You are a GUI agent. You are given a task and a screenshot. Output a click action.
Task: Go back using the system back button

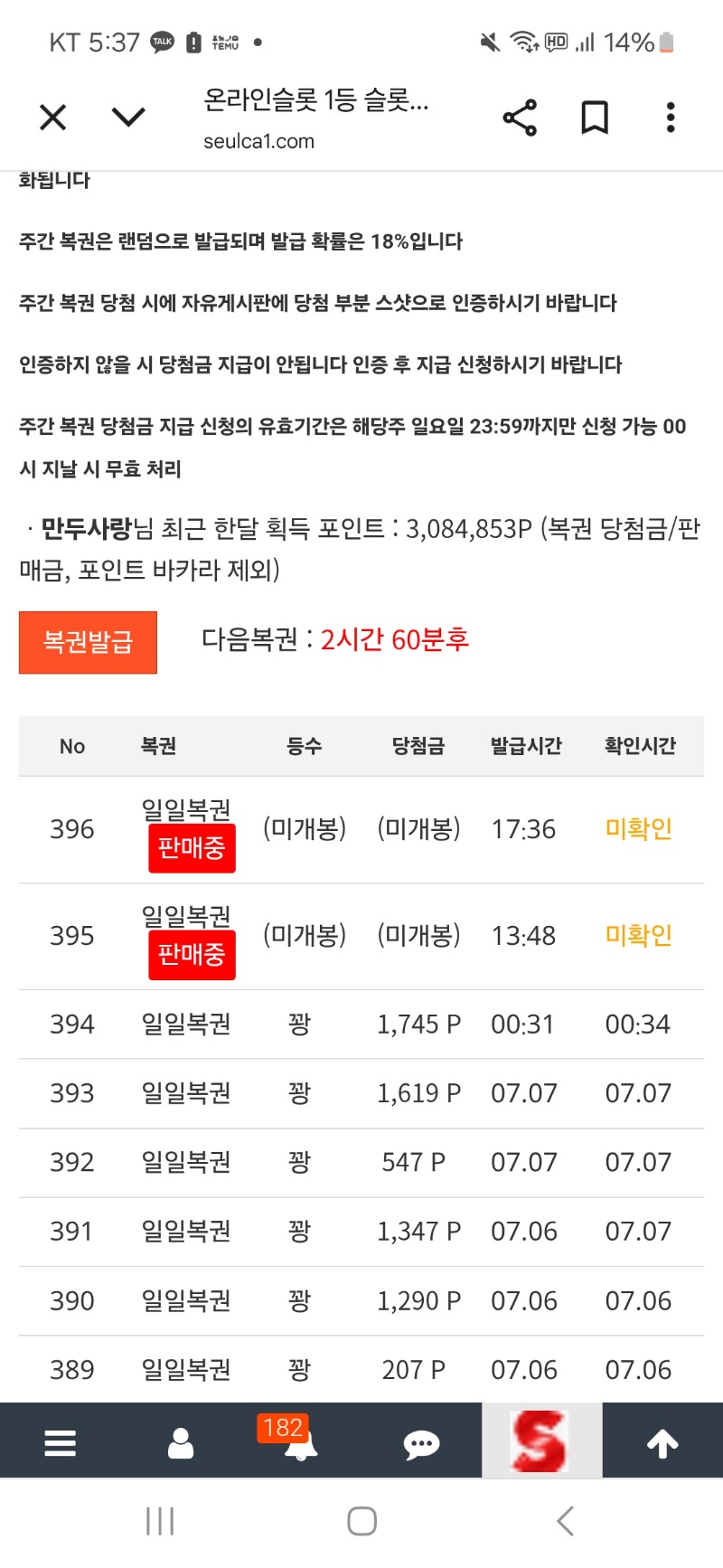pos(566,1521)
